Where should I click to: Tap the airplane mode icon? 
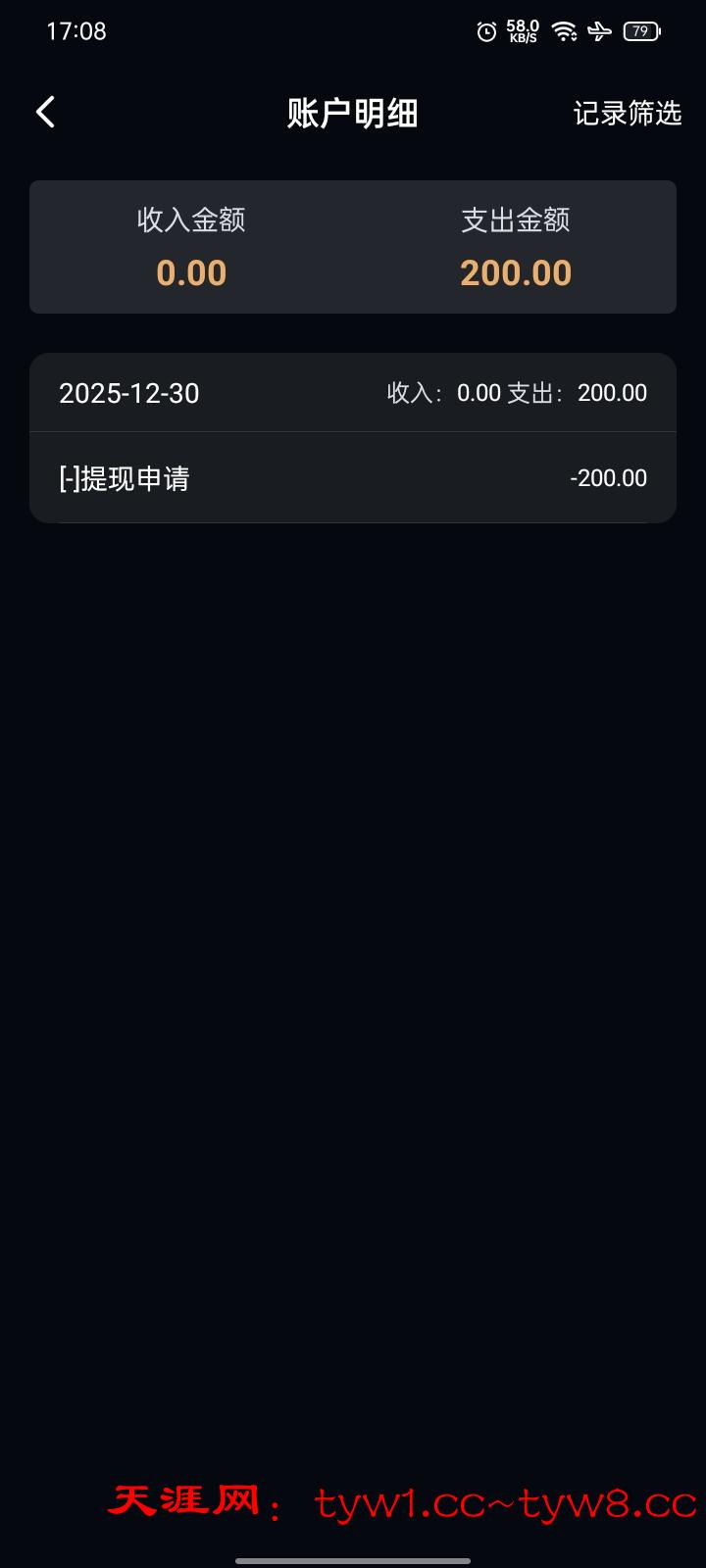point(599,31)
